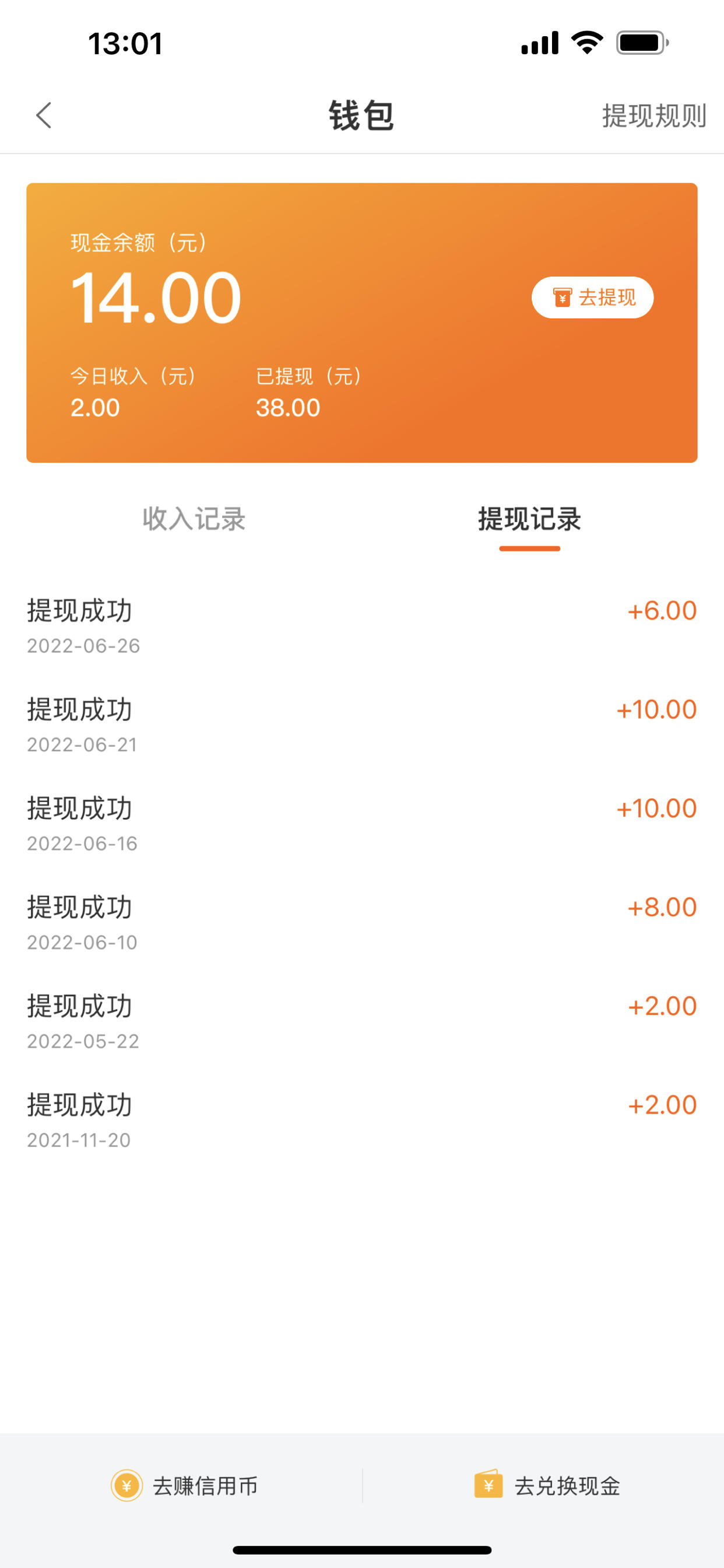This screenshot has height=1568, width=724.
Task: Go back using the top-left arrow
Action: pyautogui.click(x=44, y=115)
